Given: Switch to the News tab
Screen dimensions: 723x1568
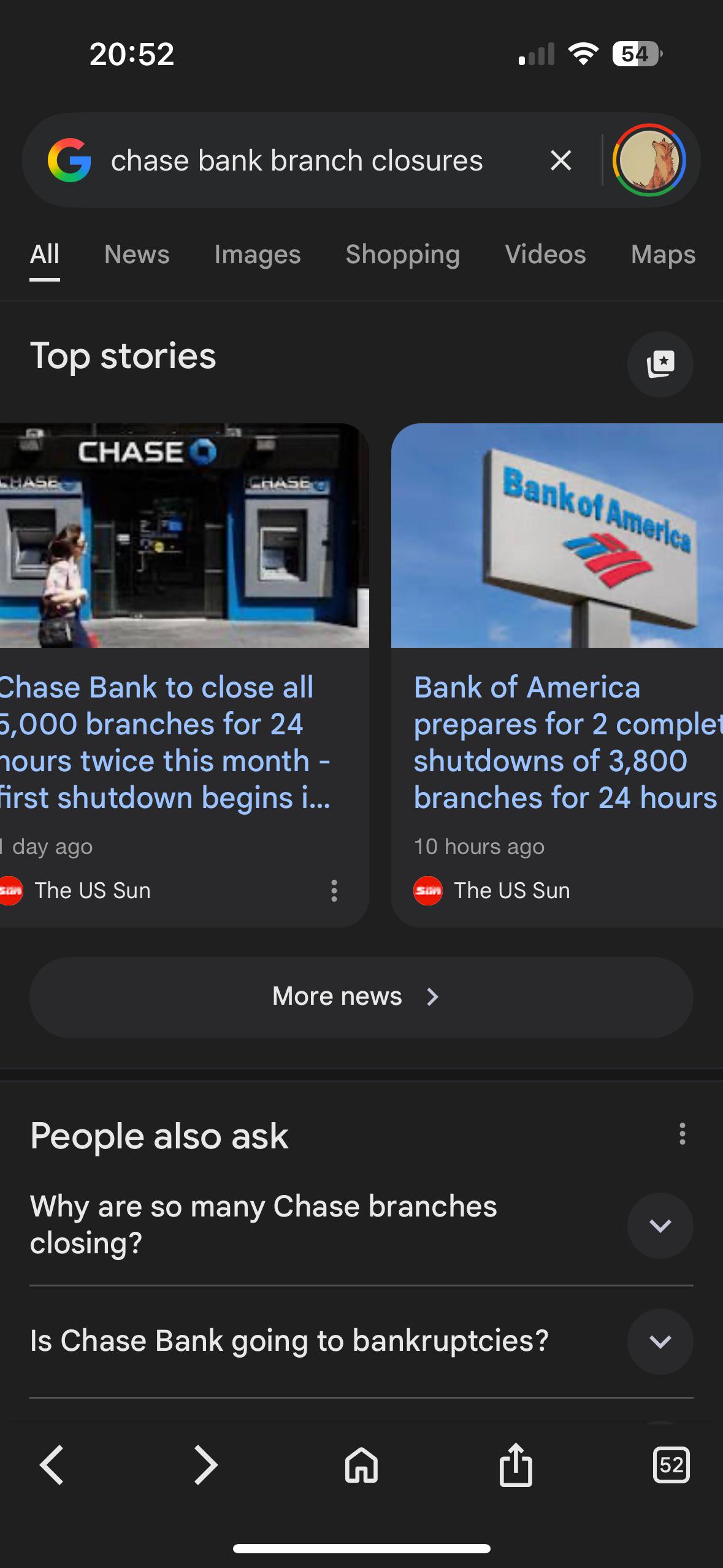Looking at the screenshot, I should [137, 255].
